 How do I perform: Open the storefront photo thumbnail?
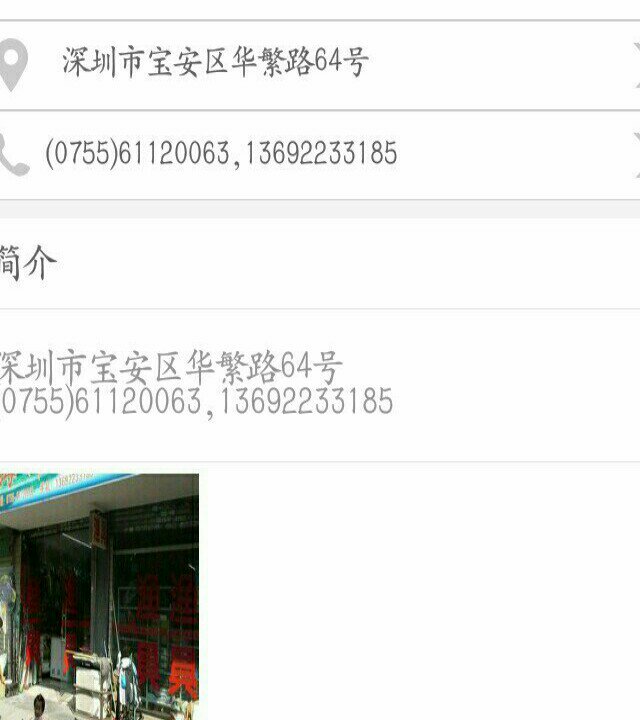click(x=98, y=595)
